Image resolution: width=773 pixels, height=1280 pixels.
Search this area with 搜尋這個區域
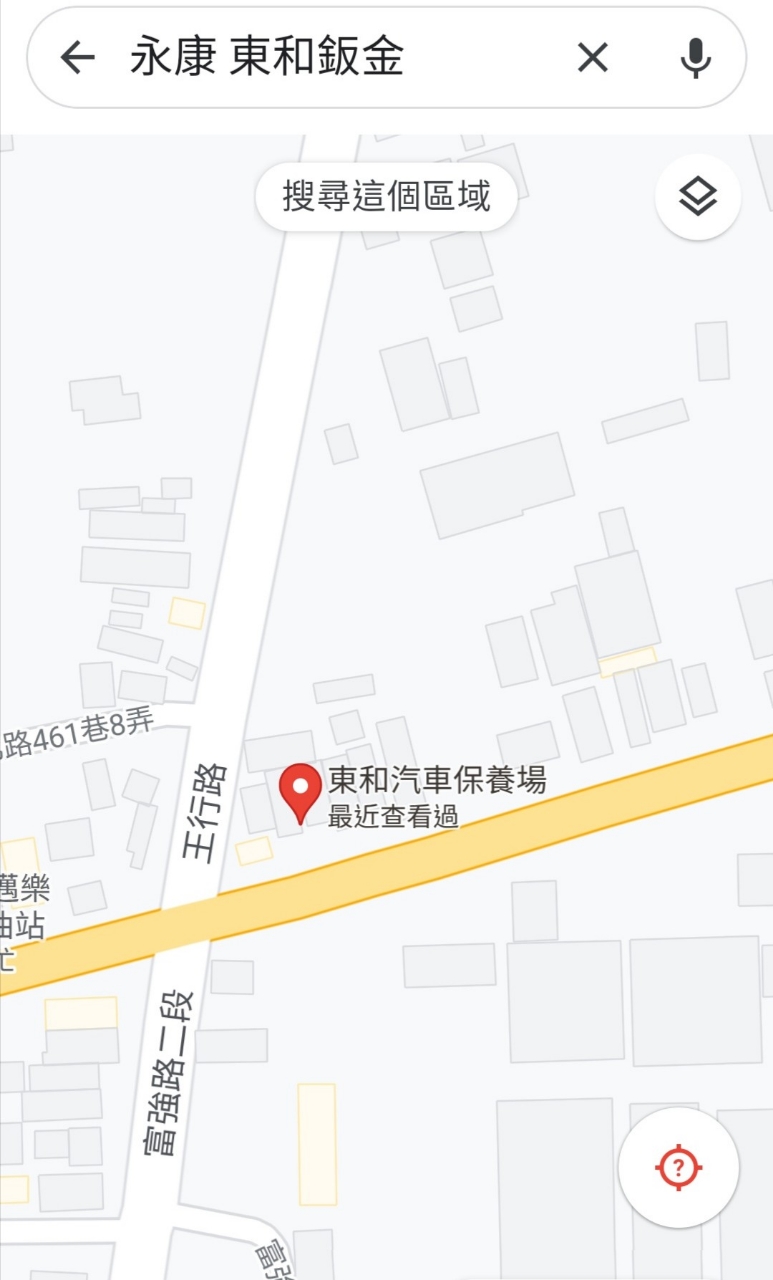pyautogui.click(x=386, y=196)
